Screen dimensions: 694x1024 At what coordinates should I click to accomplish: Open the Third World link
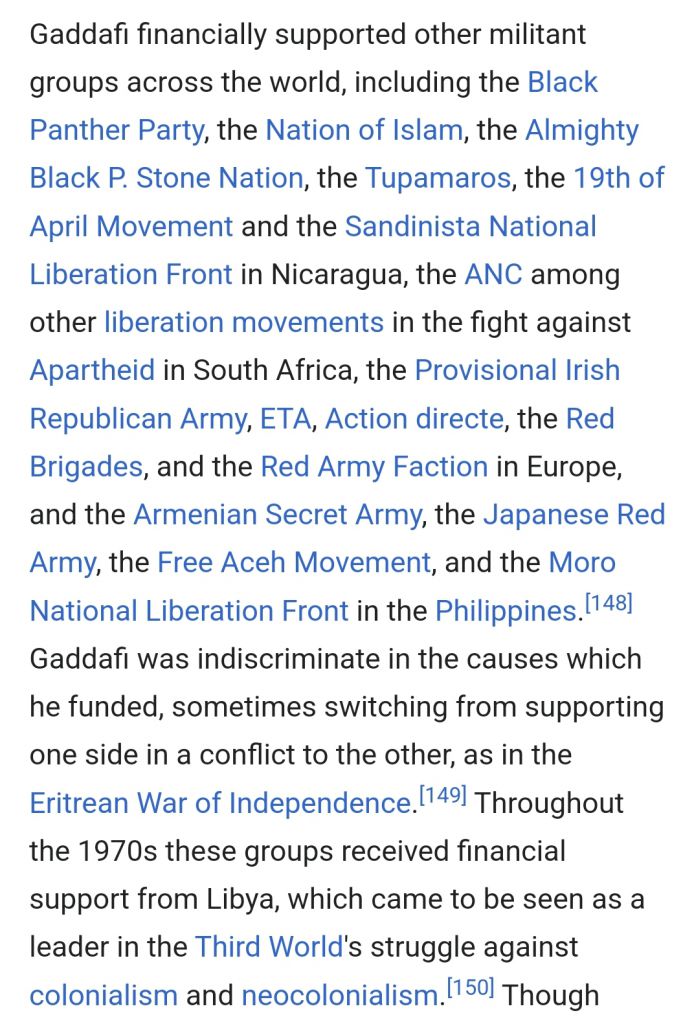point(269,947)
